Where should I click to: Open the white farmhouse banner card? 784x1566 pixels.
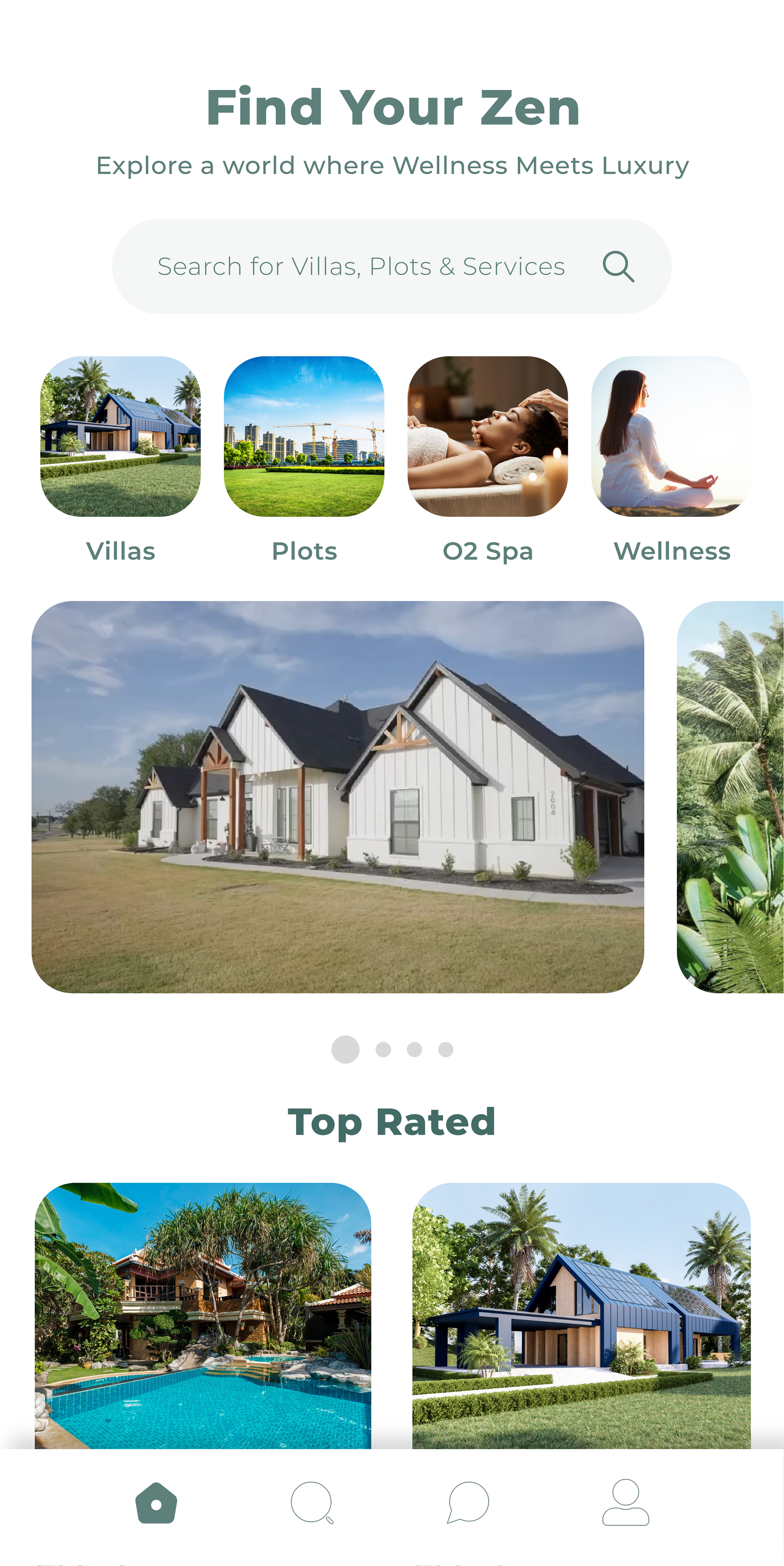point(338,797)
